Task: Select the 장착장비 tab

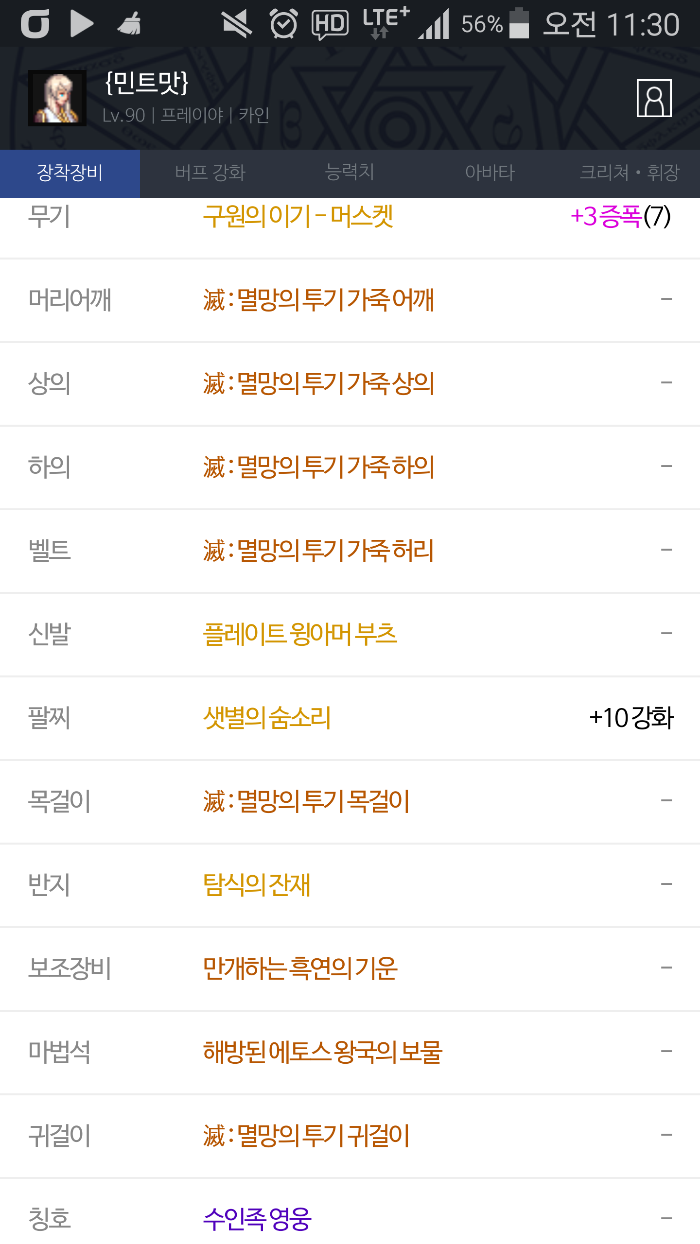Action: [x=70, y=173]
